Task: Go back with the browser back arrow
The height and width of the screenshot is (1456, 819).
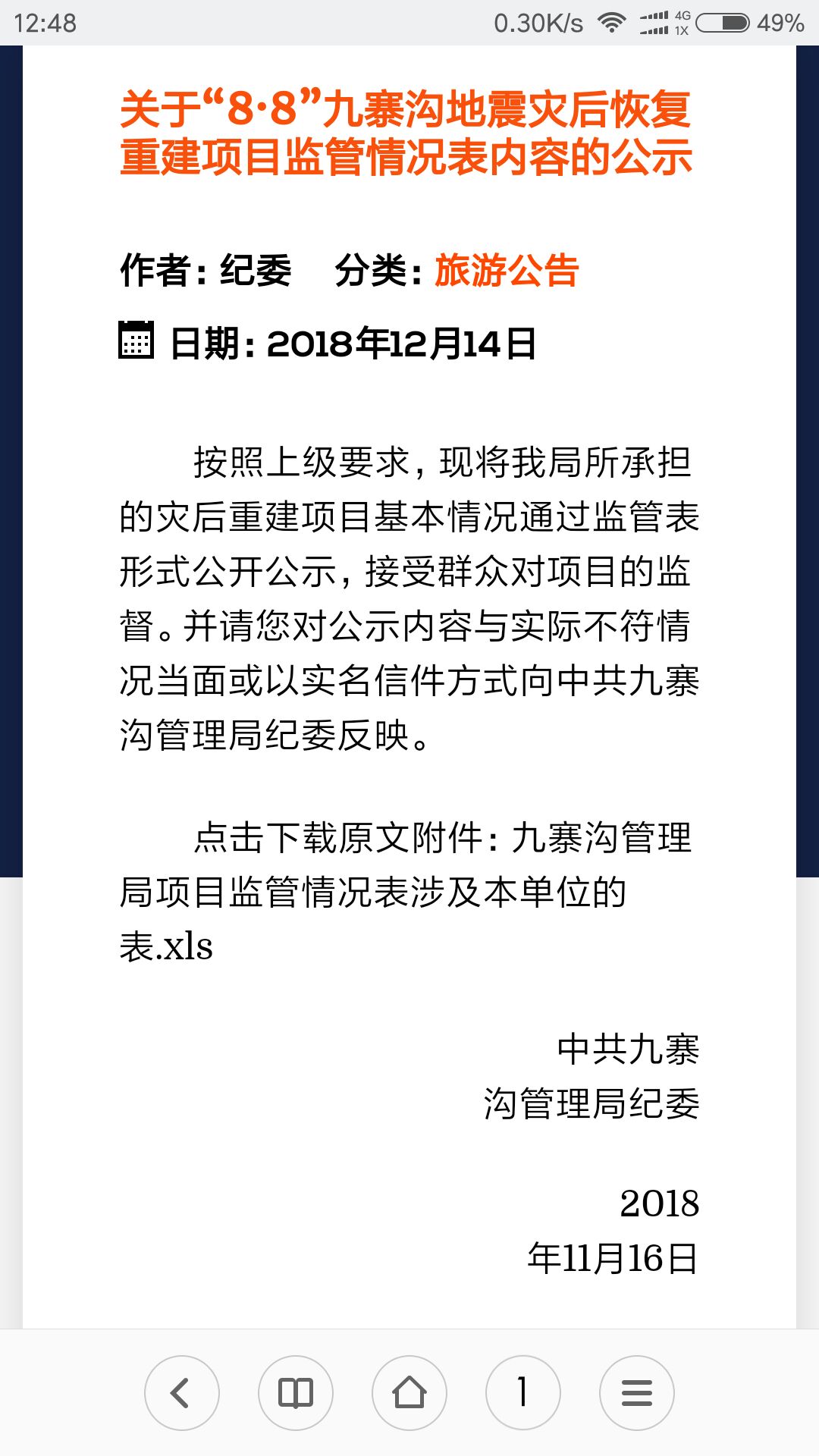Action: click(x=182, y=1393)
